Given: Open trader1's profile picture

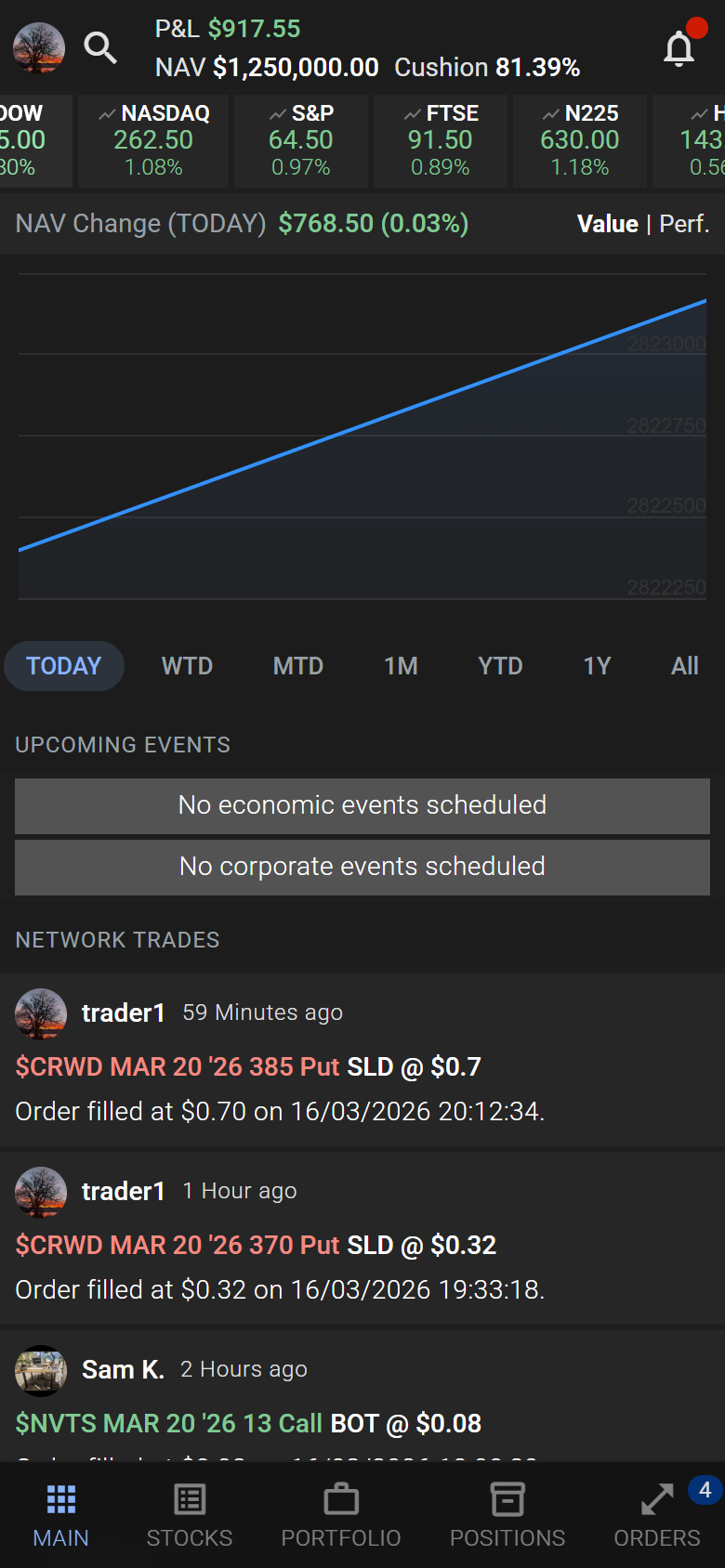Looking at the screenshot, I should (41, 1013).
